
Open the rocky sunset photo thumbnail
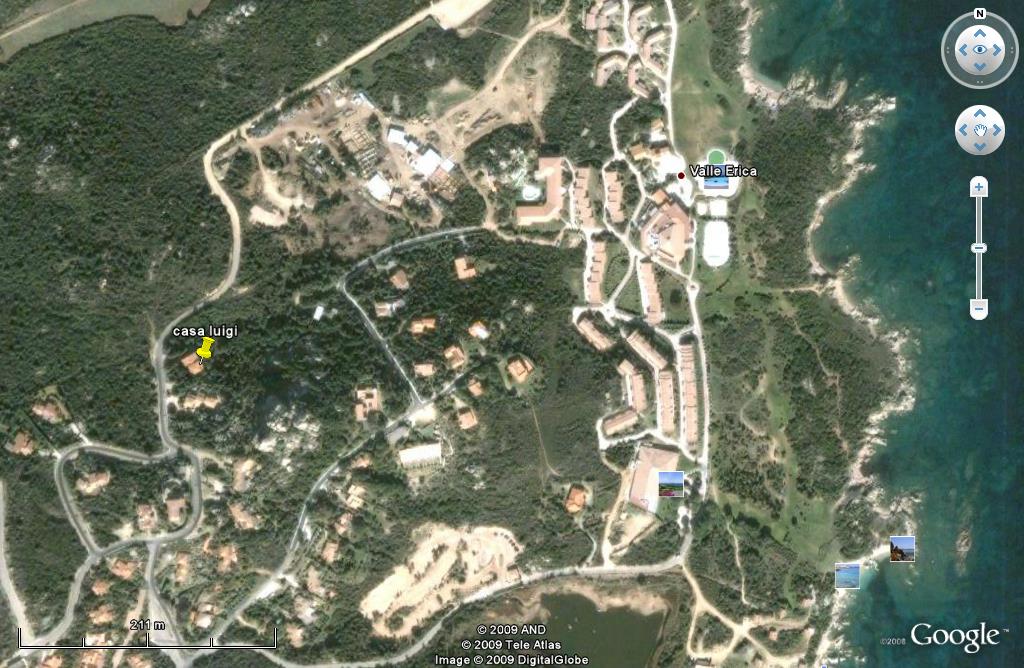[902, 548]
